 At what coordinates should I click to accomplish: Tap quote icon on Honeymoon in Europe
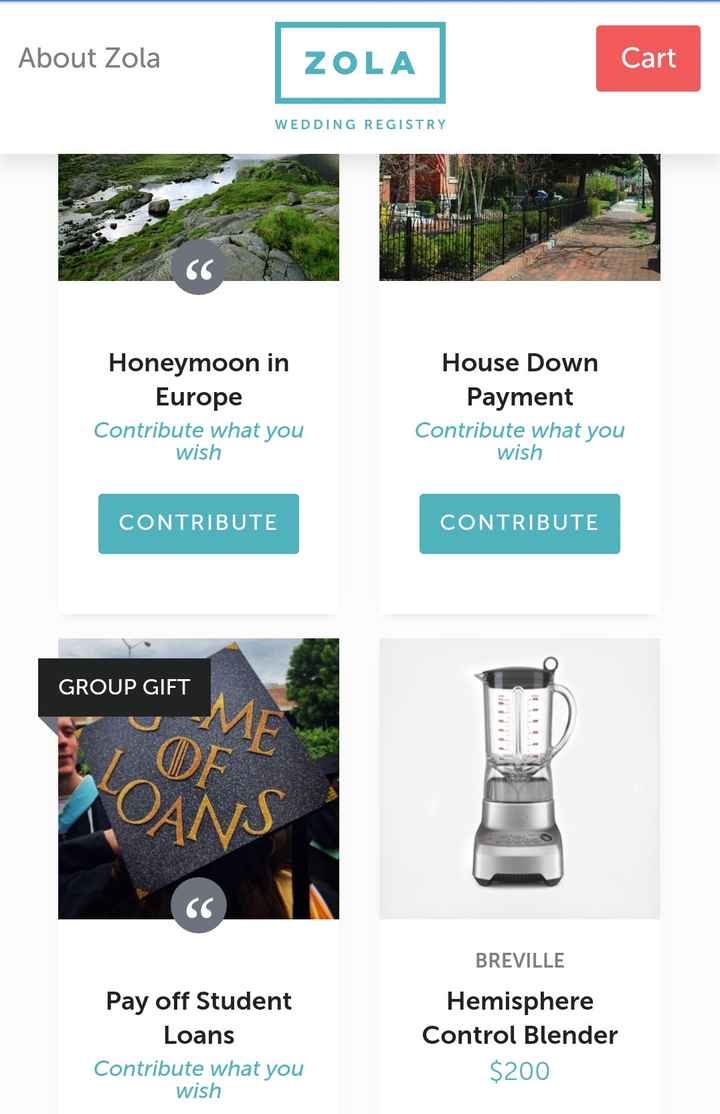199,268
